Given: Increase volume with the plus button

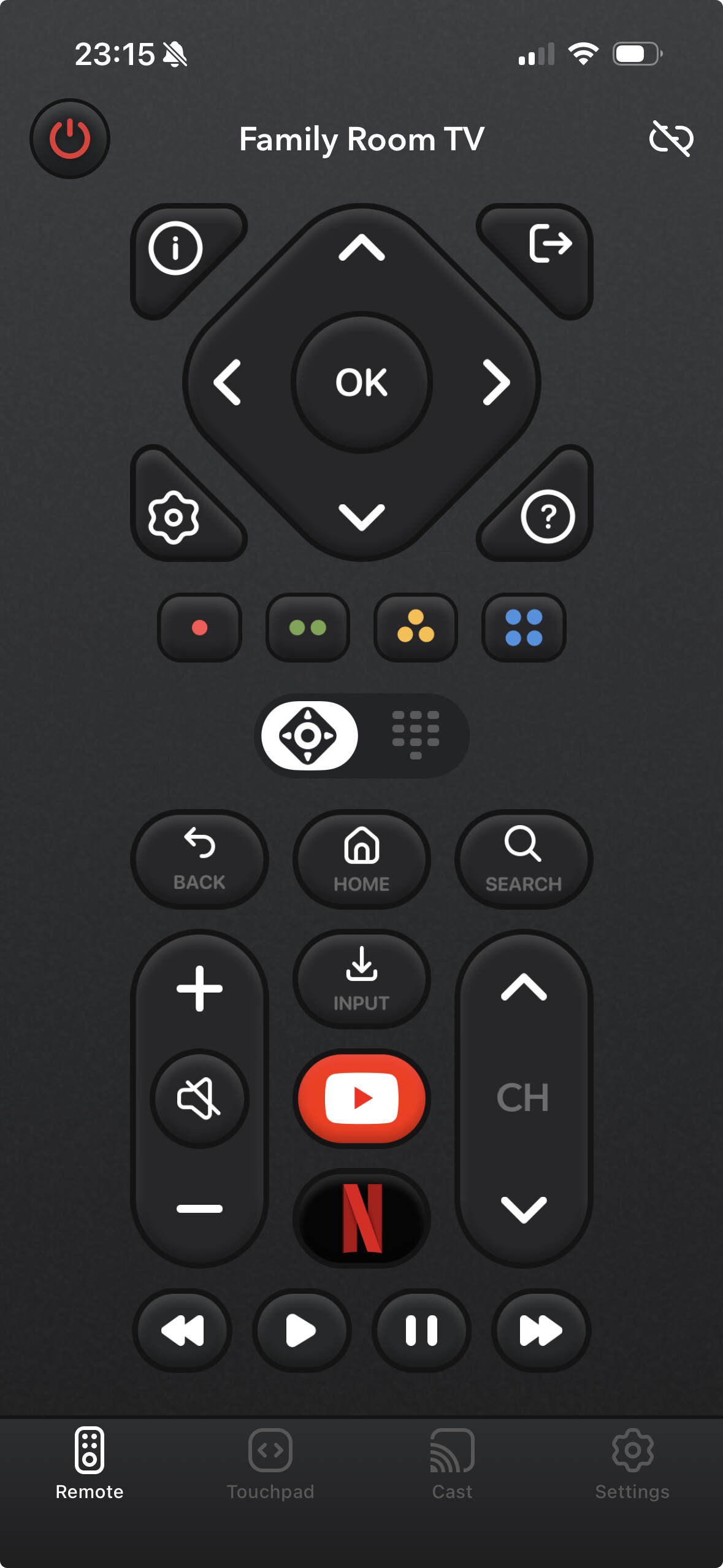Looking at the screenshot, I should 199,988.
